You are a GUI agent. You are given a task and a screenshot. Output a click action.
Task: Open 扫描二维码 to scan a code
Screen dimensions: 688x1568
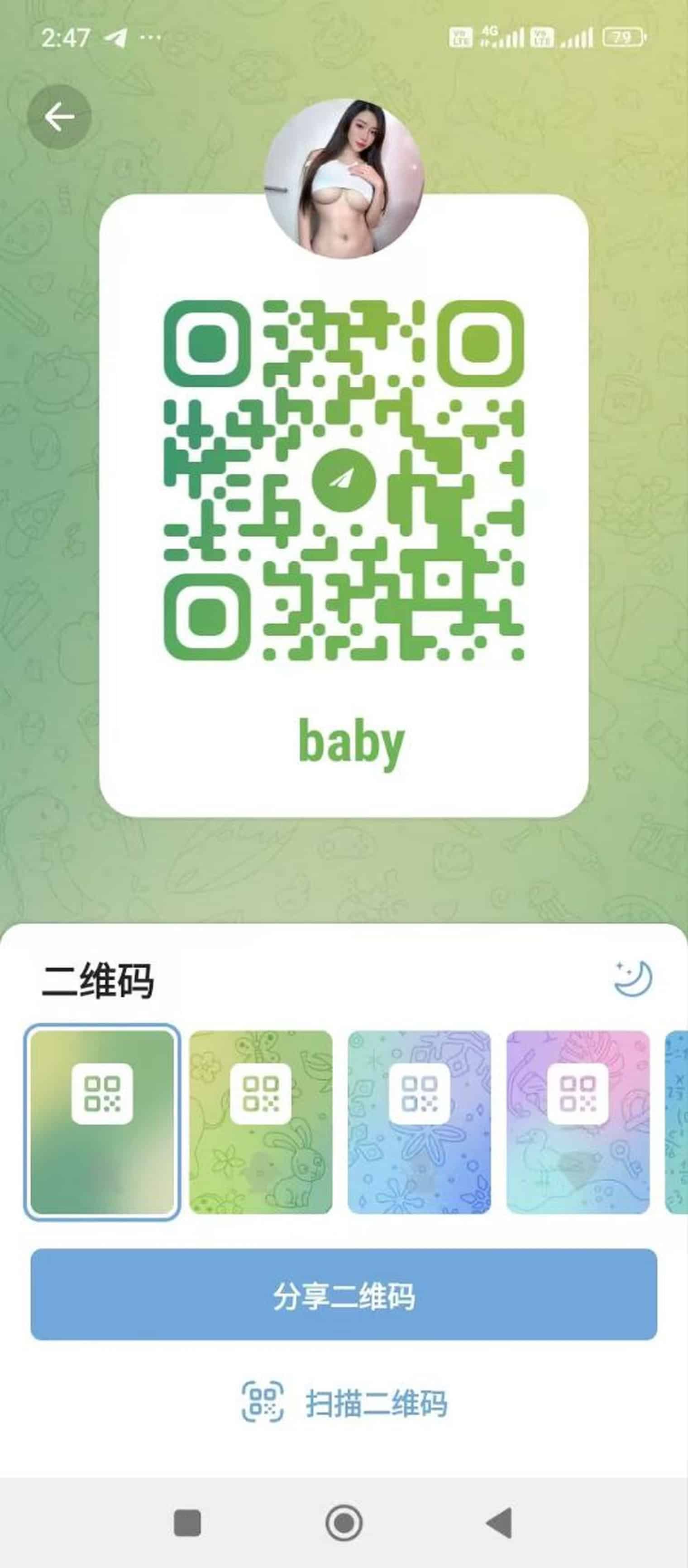[x=344, y=1402]
